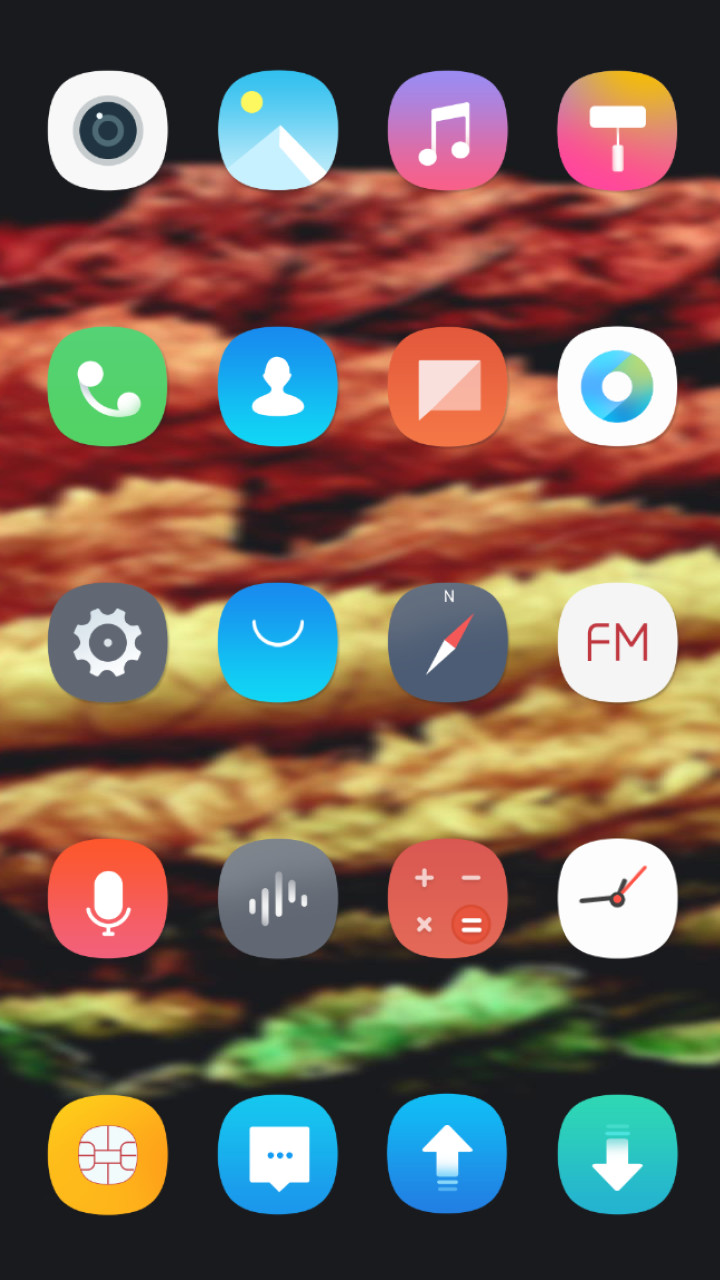Open the green Phone dialer

108,386
